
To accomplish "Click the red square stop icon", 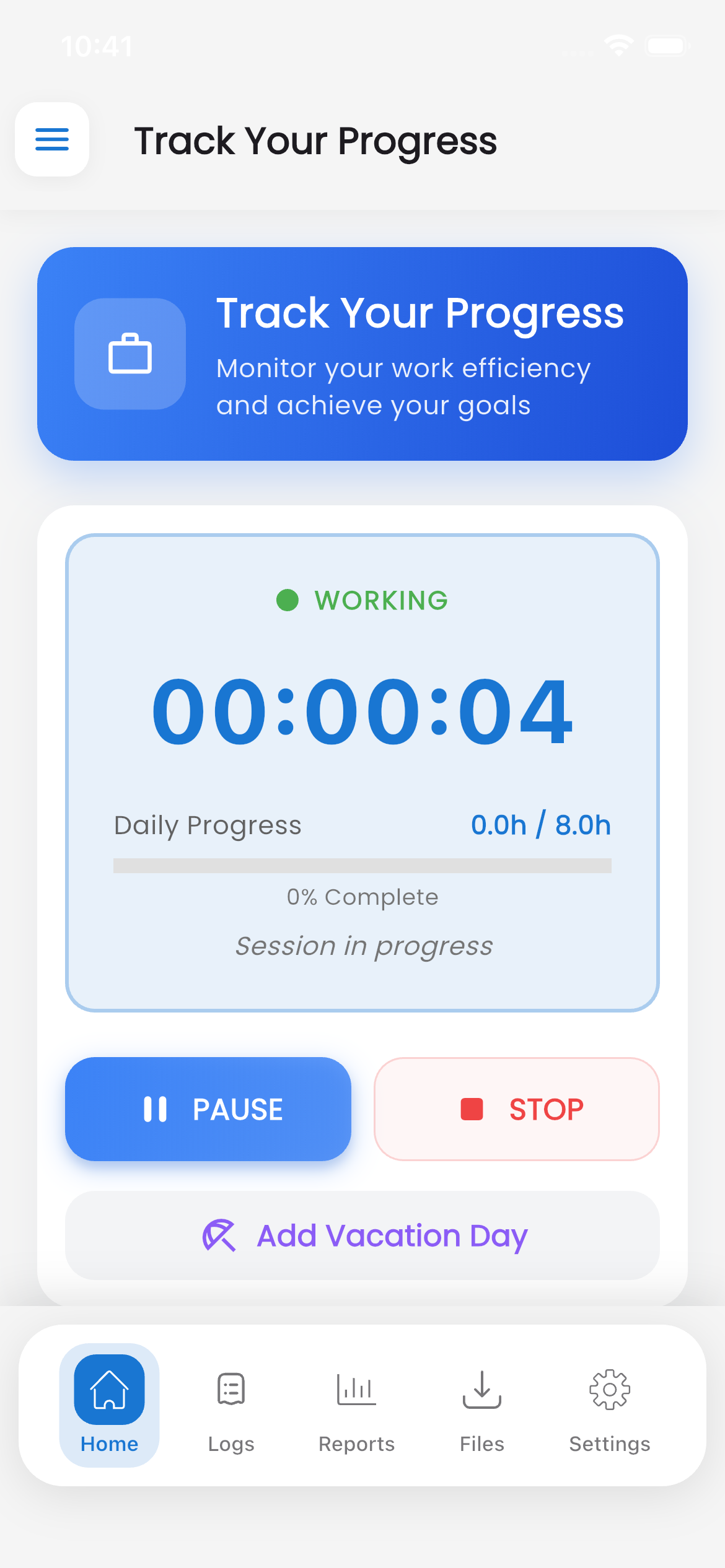I will tap(472, 1108).
